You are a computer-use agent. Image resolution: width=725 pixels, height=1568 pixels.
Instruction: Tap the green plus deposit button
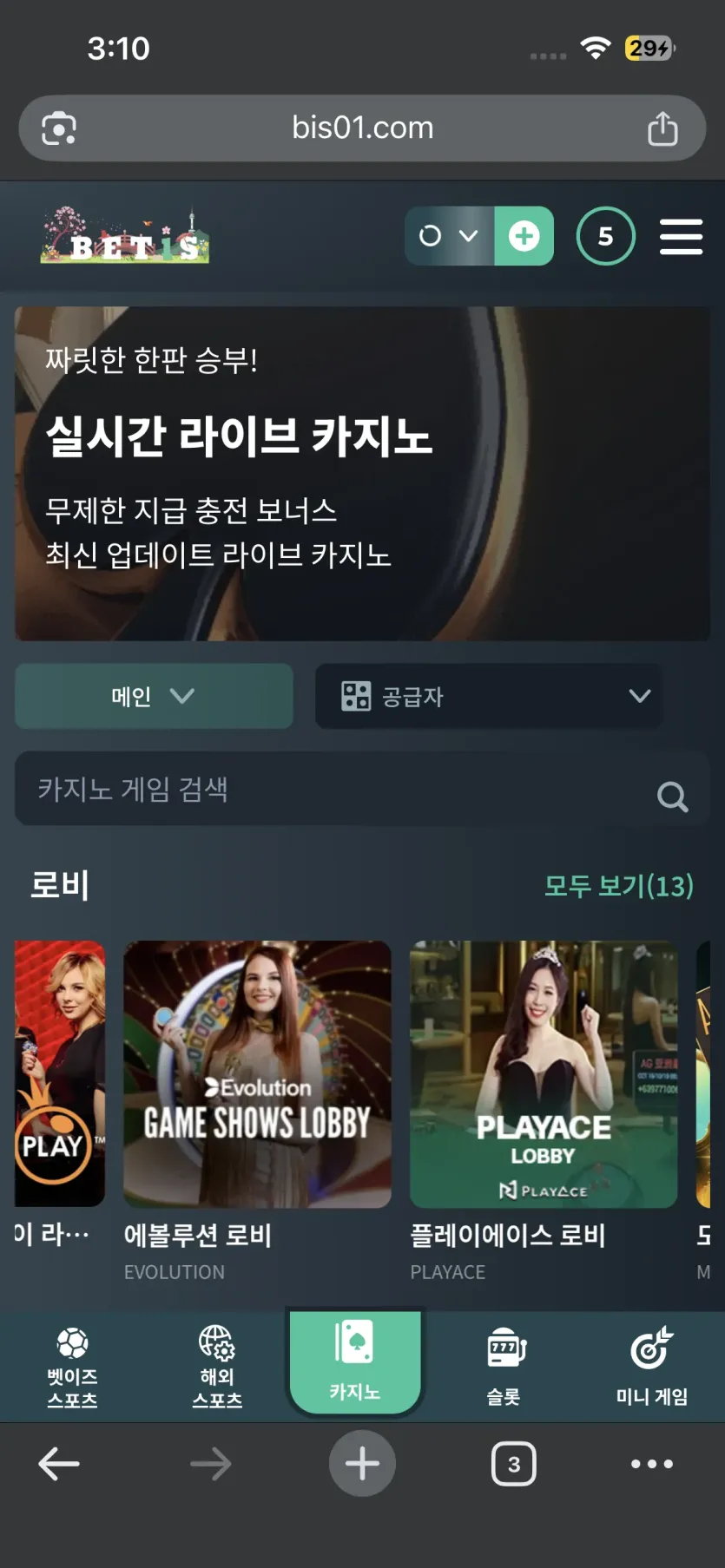(x=524, y=236)
